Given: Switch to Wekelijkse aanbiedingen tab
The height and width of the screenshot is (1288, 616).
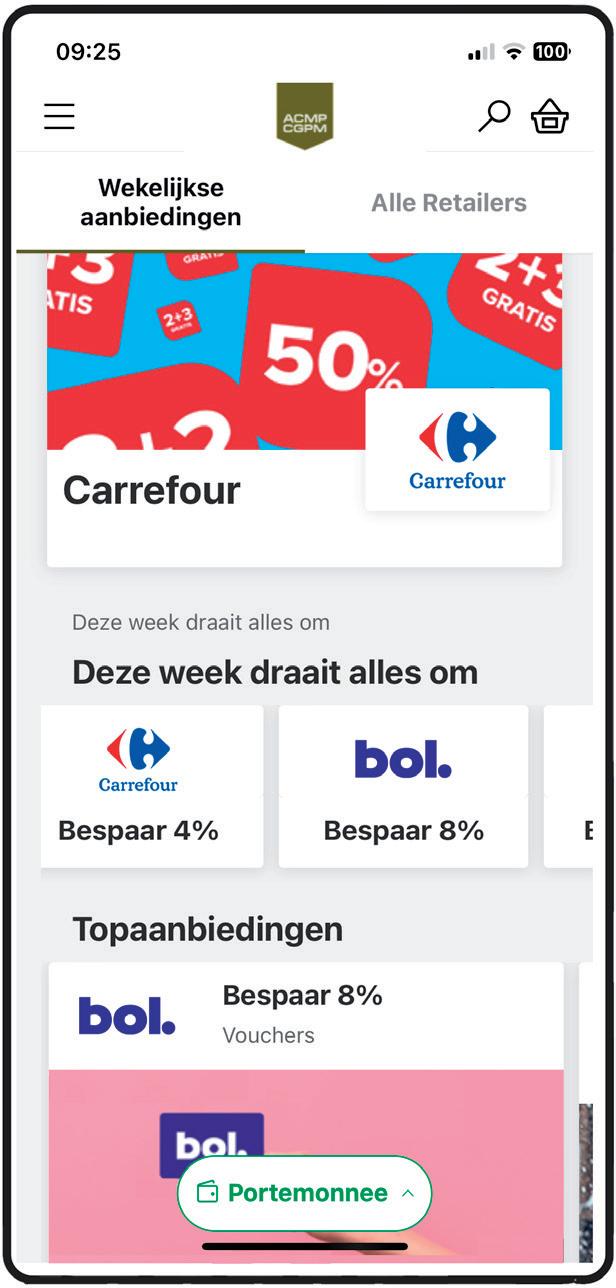Looking at the screenshot, I should (161, 202).
